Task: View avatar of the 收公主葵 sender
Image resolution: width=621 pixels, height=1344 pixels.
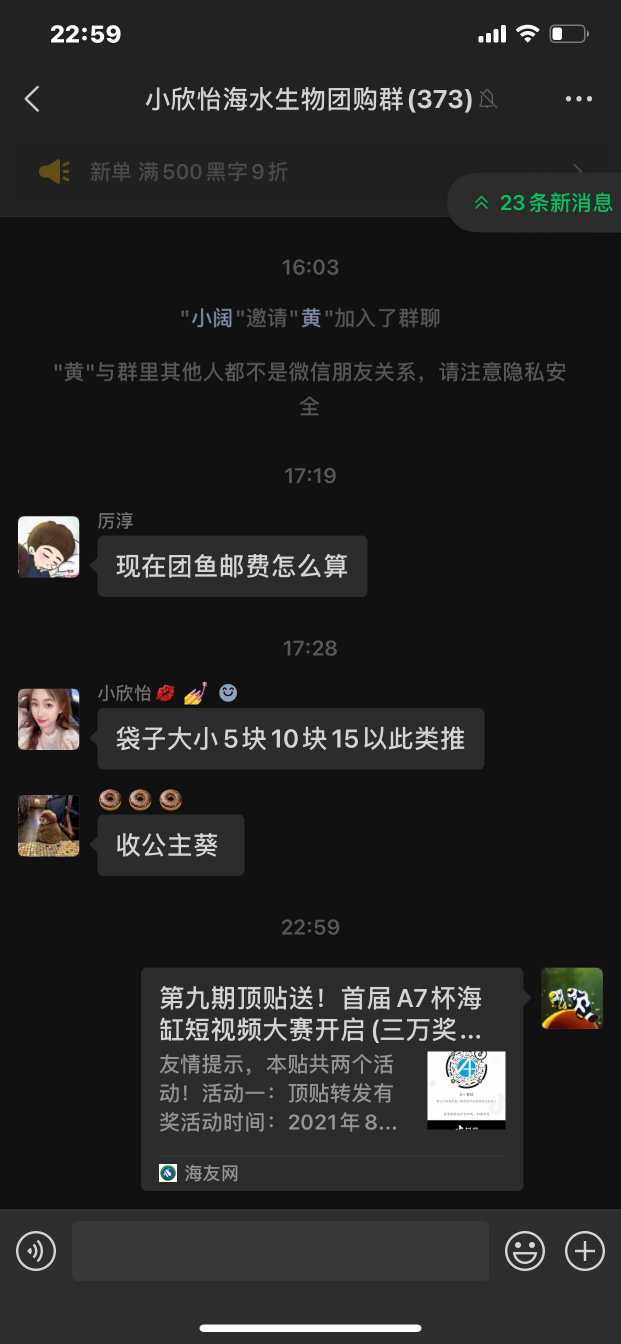Action: pyautogui.click(x=48, y=826)
